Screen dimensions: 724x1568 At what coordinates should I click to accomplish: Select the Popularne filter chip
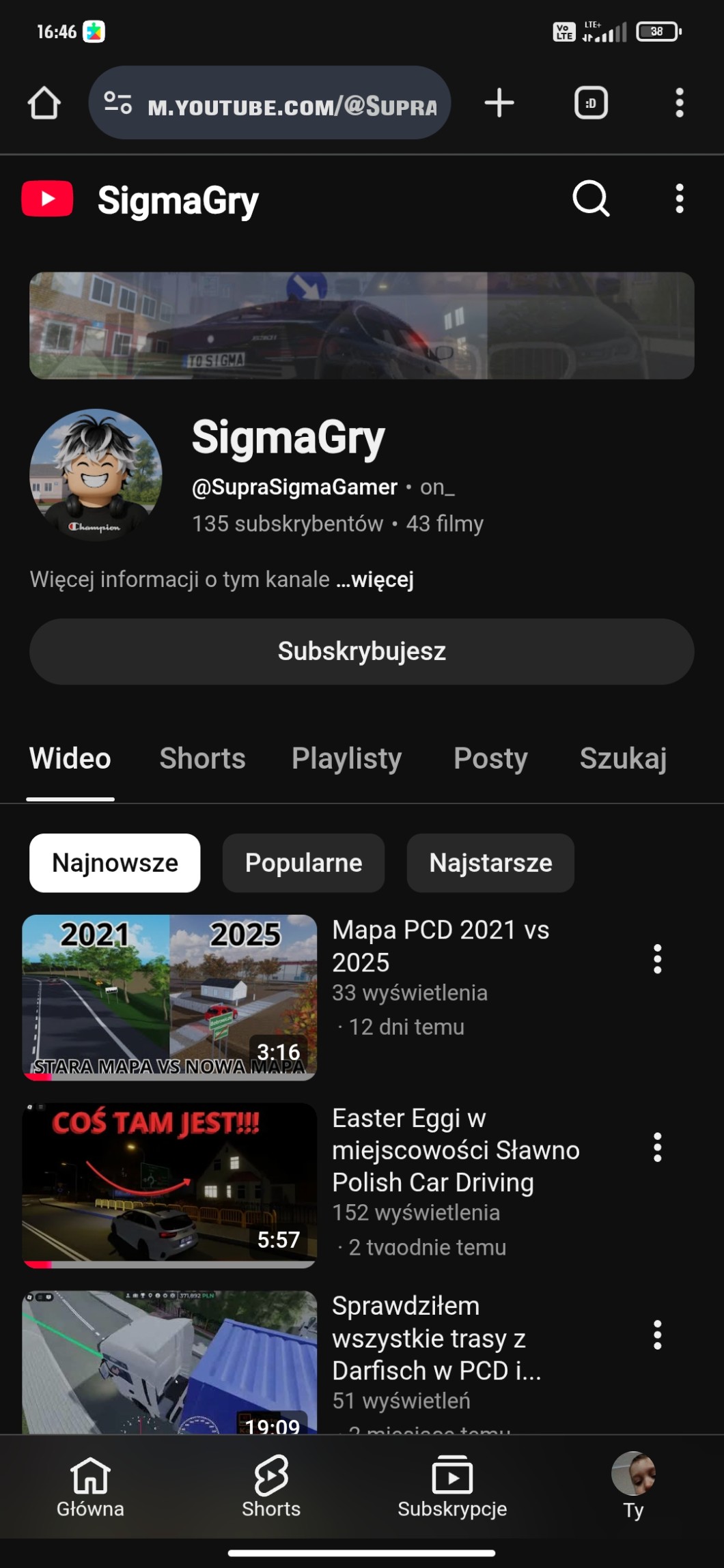tap(303, 863)
